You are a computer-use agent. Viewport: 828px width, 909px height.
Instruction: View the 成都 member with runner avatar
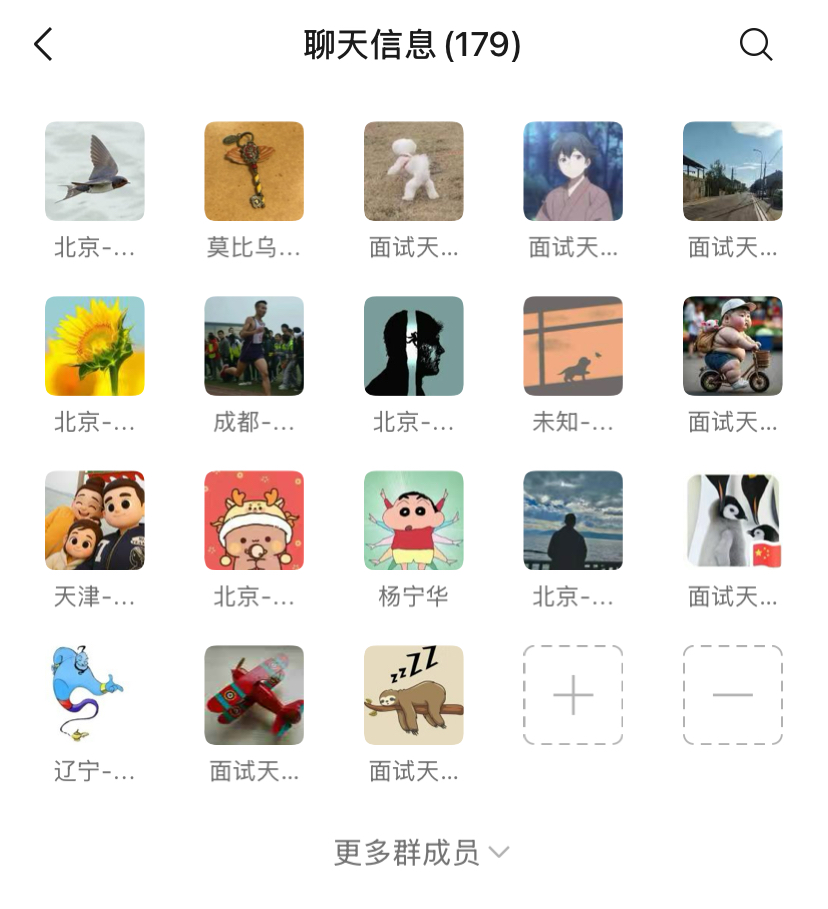(254, 346)
